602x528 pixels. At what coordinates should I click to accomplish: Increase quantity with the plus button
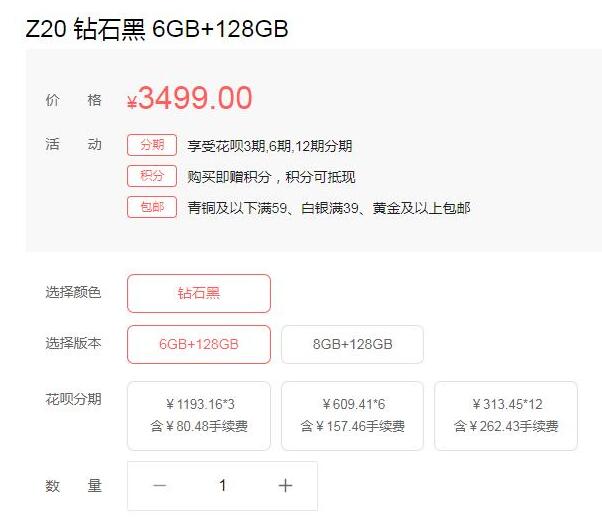[x=285, y=486]
